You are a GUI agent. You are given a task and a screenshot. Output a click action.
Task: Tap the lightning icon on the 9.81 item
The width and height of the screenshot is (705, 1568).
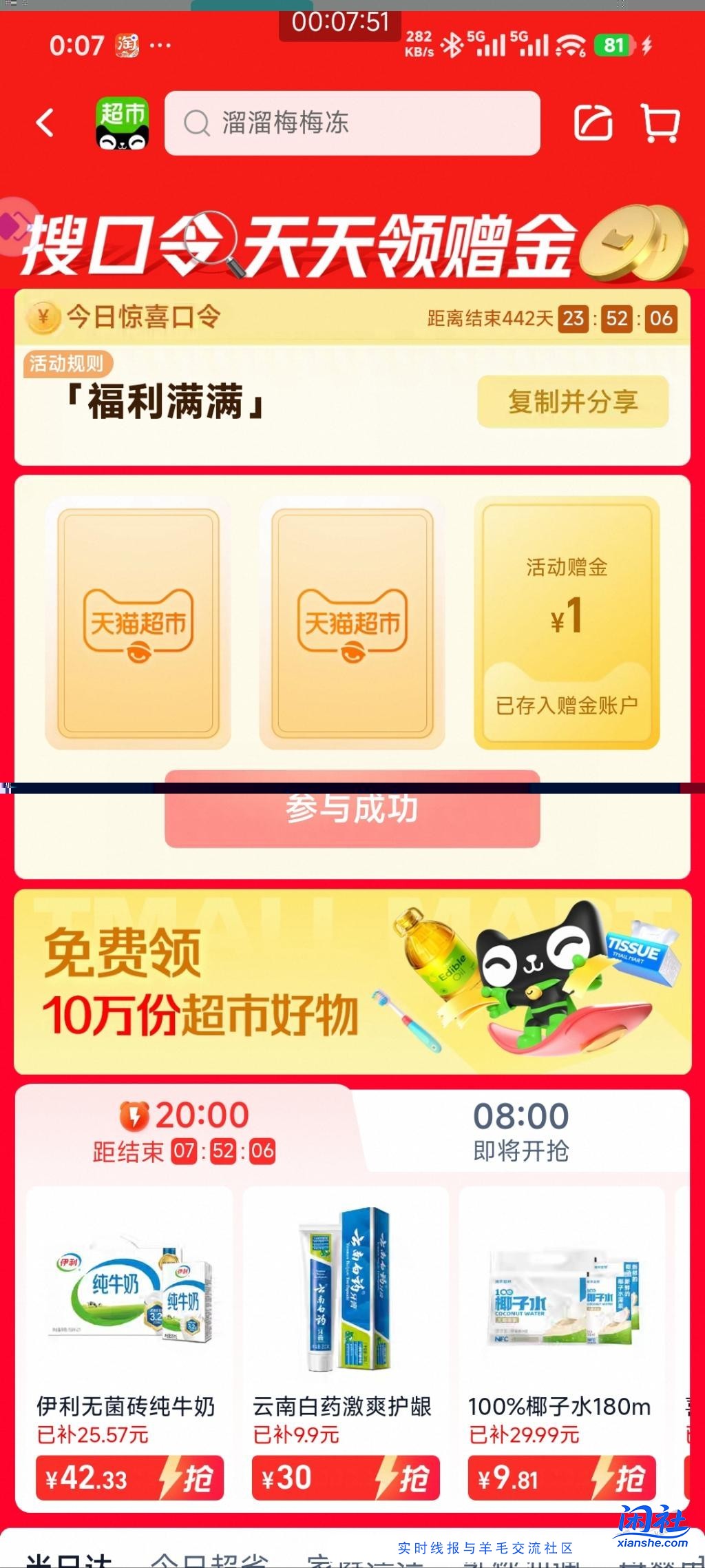pos(604,1477)
